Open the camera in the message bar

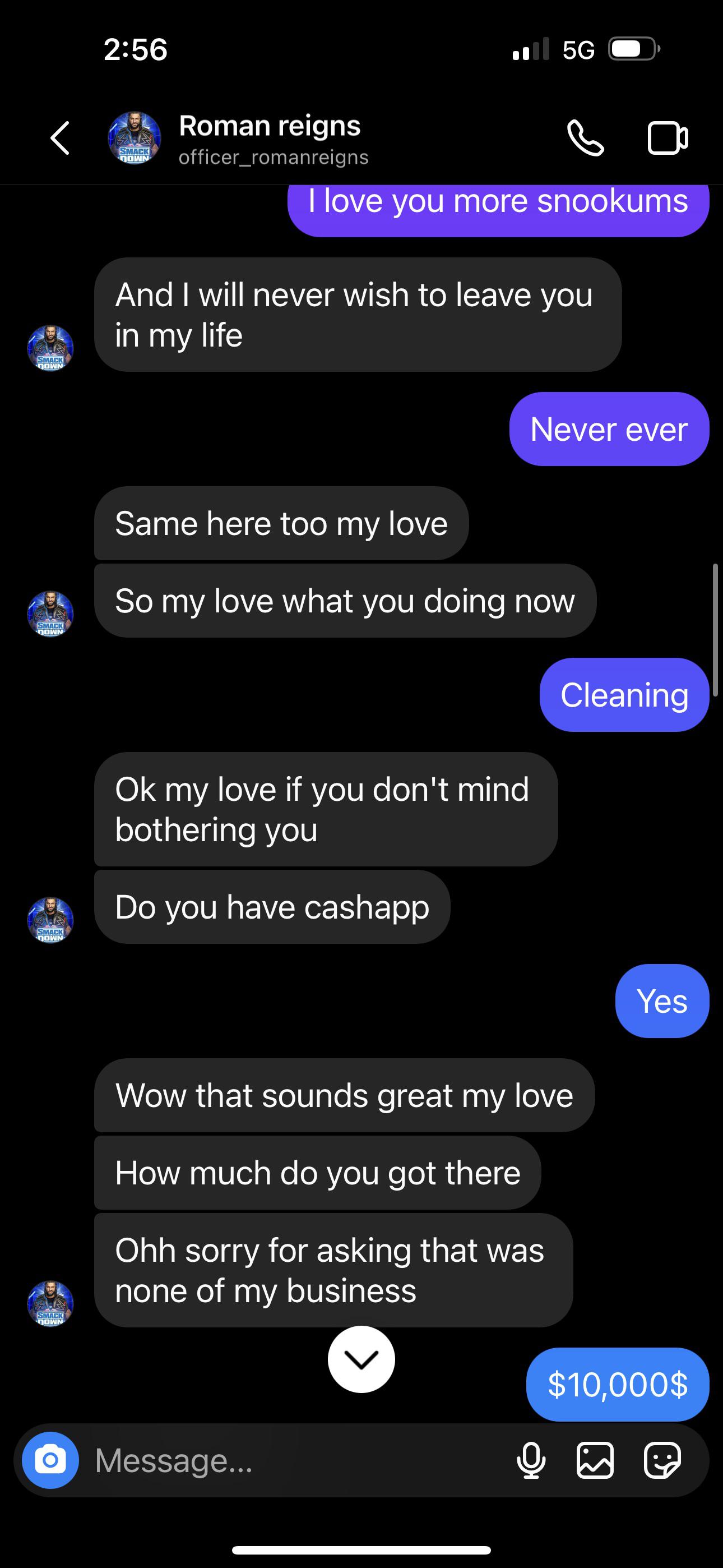[x=50, y=1460]
